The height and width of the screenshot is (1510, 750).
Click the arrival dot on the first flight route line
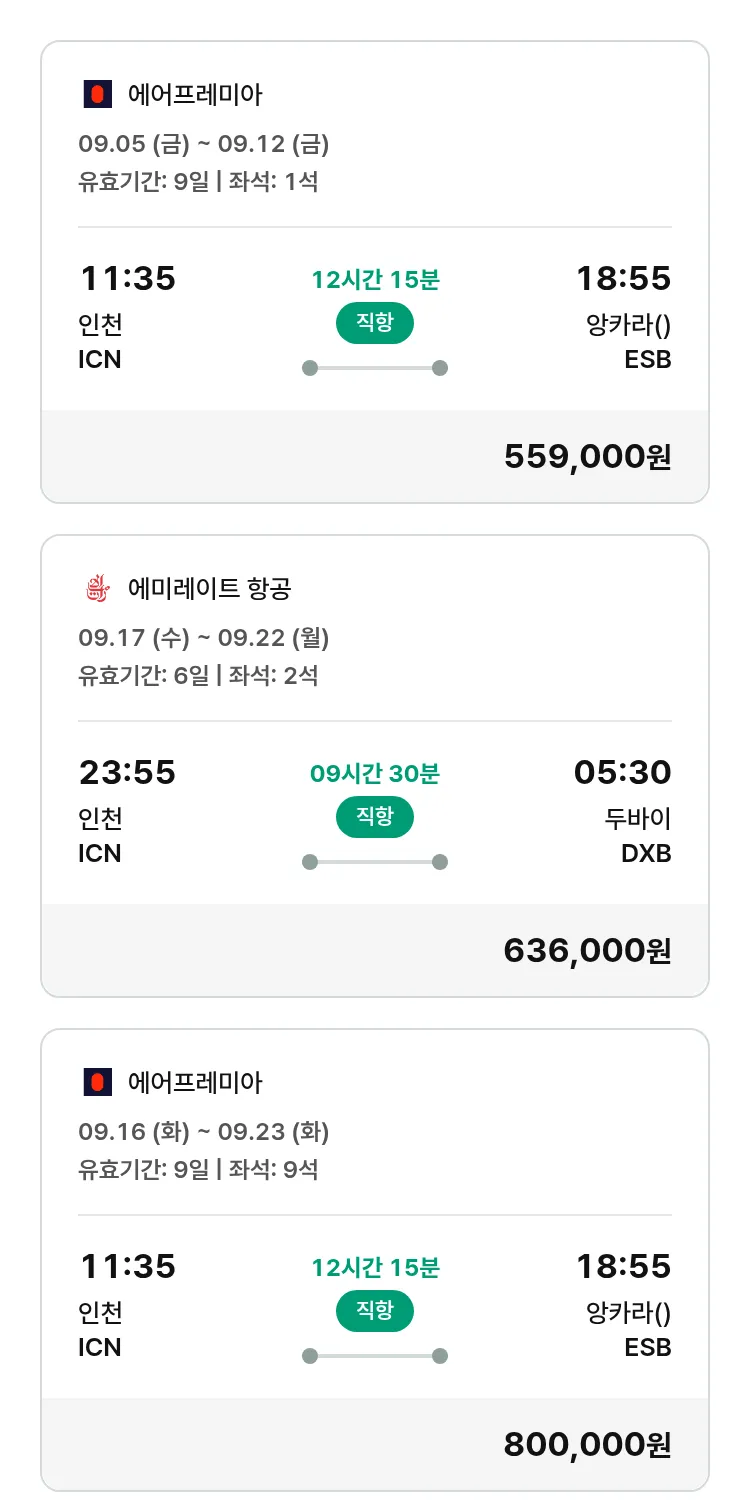click(x=440, y=367)
